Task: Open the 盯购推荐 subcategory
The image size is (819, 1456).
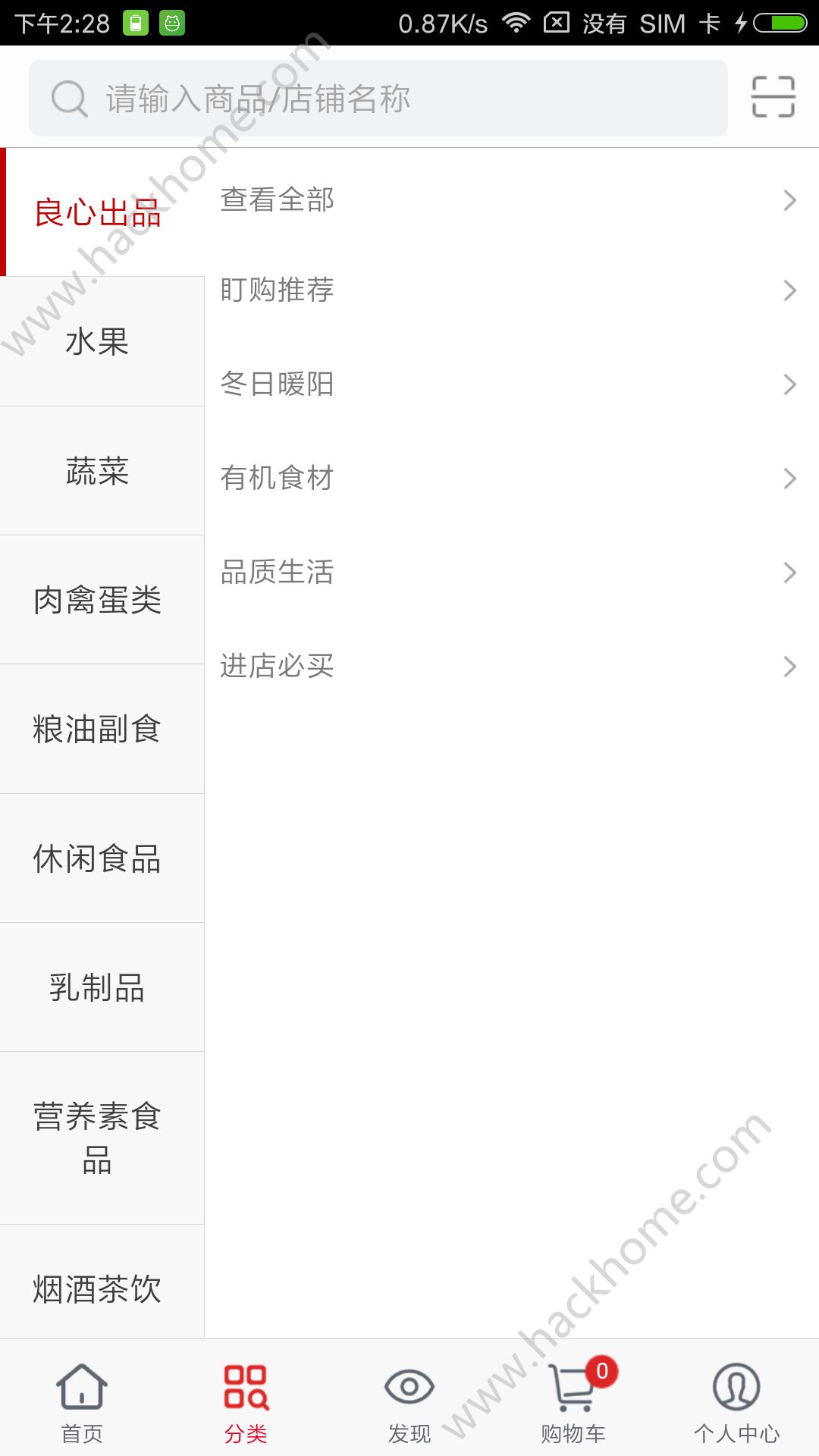Action: (508, 290)
